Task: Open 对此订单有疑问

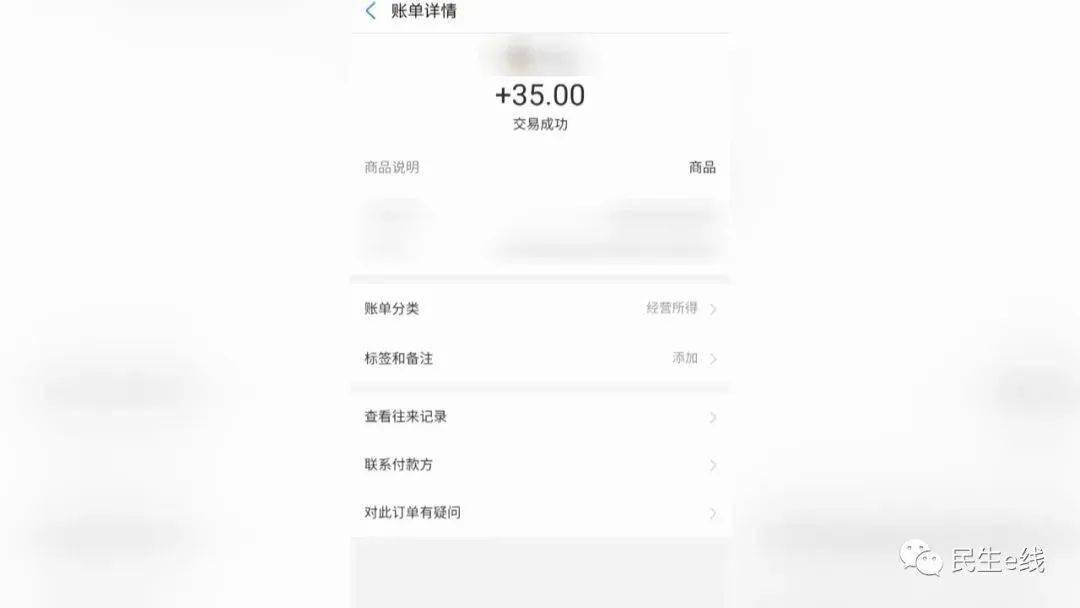Action: 540,513
